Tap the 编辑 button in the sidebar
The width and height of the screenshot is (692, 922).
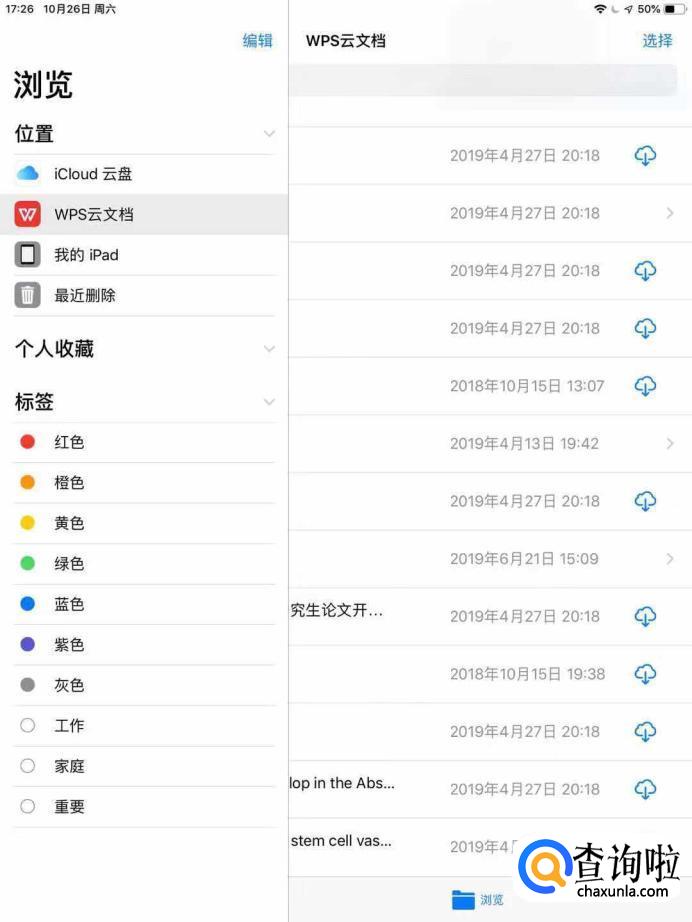(x=257, y=41)
